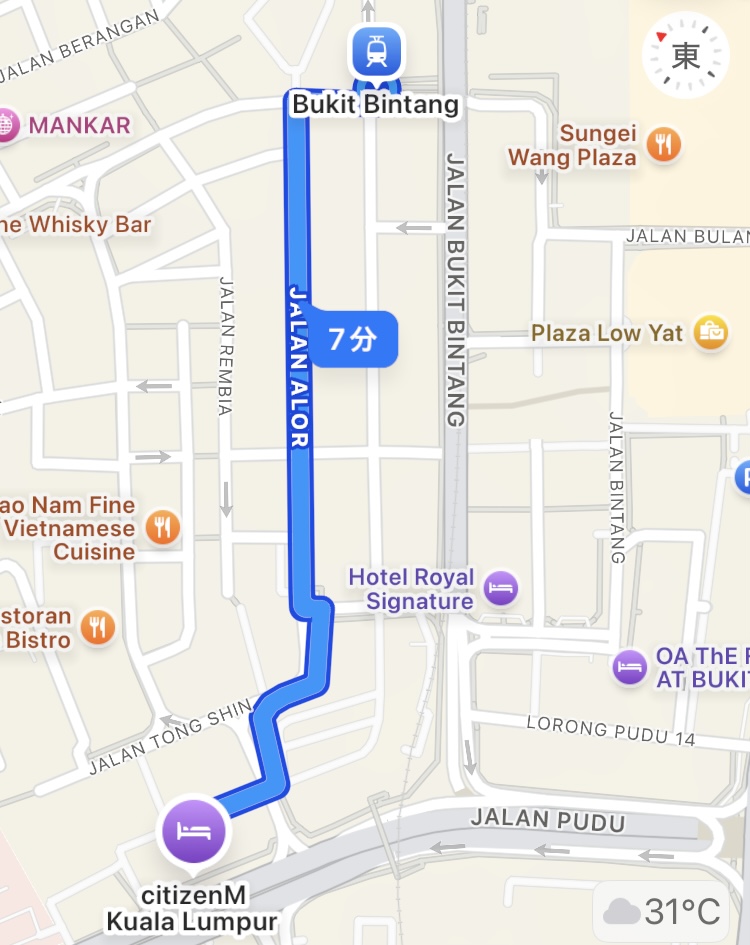Image resolution: width=750 pixels, height=945 pixels.
Task: Open the Vietnamese Cuisine restaurant pin
Action: (x=163, y=527)
